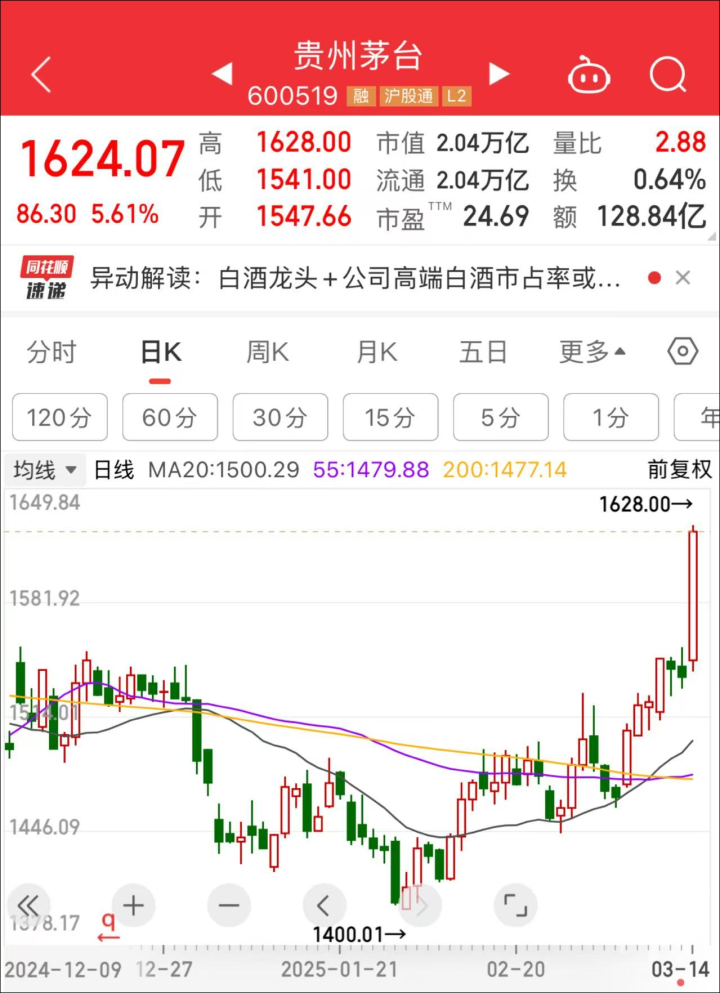
Task: Switch to the 五日 tab
Action: 483,352
